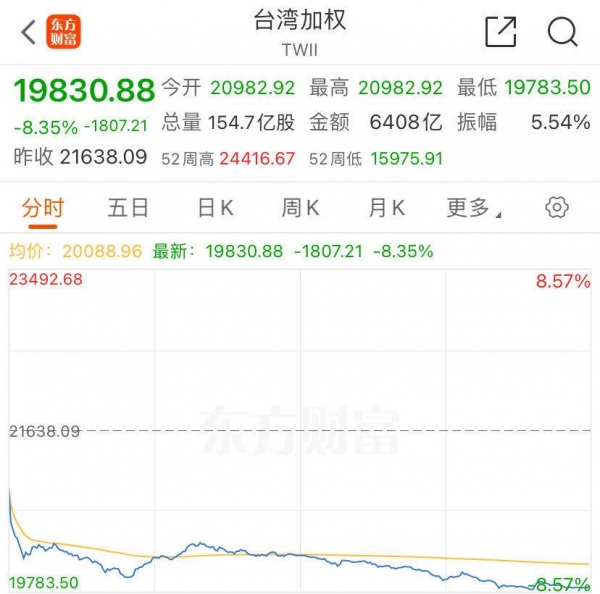View the 月K chart
This screenshot has height=594, width=600.
tap(386, 208)
